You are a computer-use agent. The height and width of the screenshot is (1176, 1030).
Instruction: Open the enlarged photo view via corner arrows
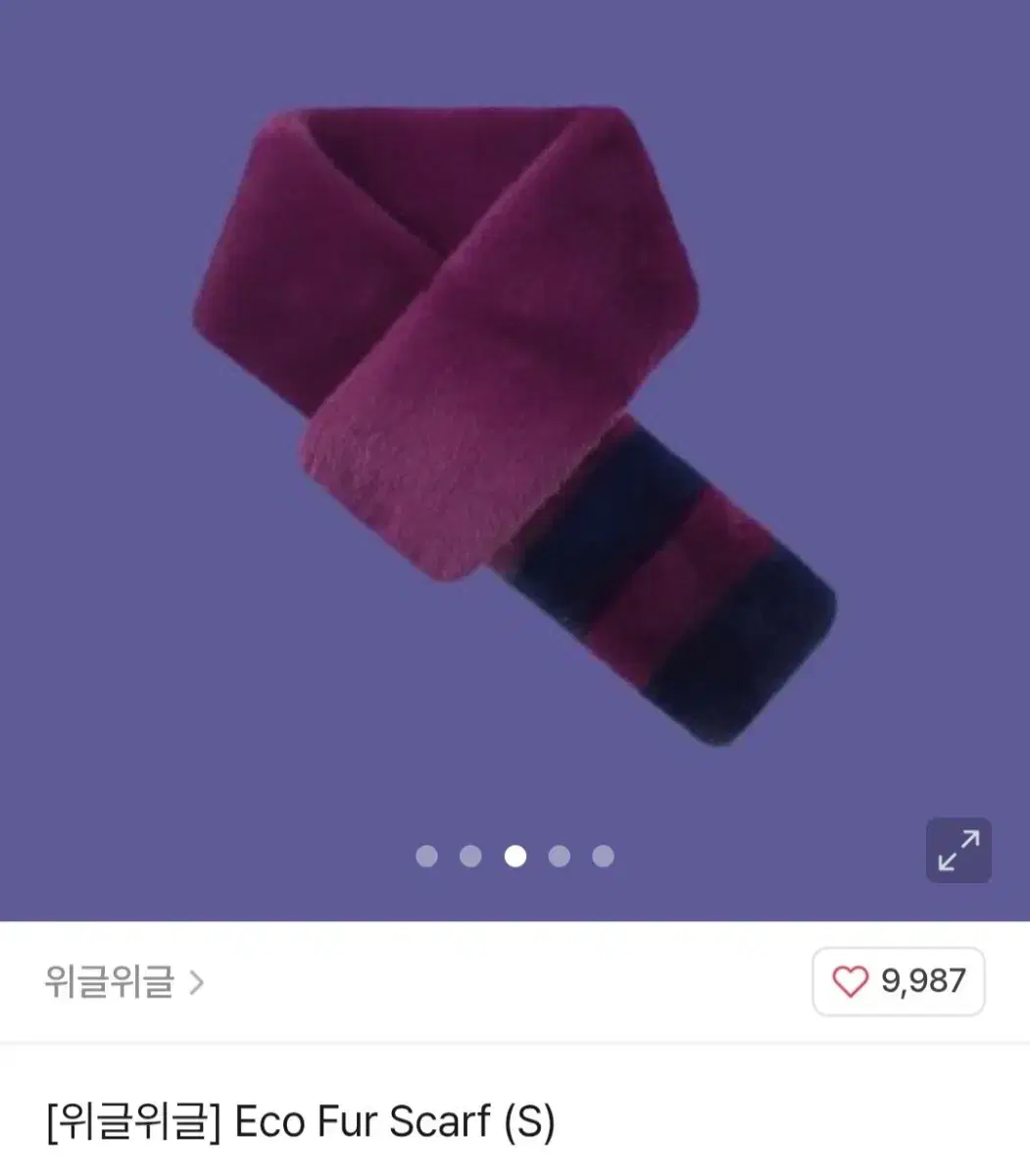[957, 851]
